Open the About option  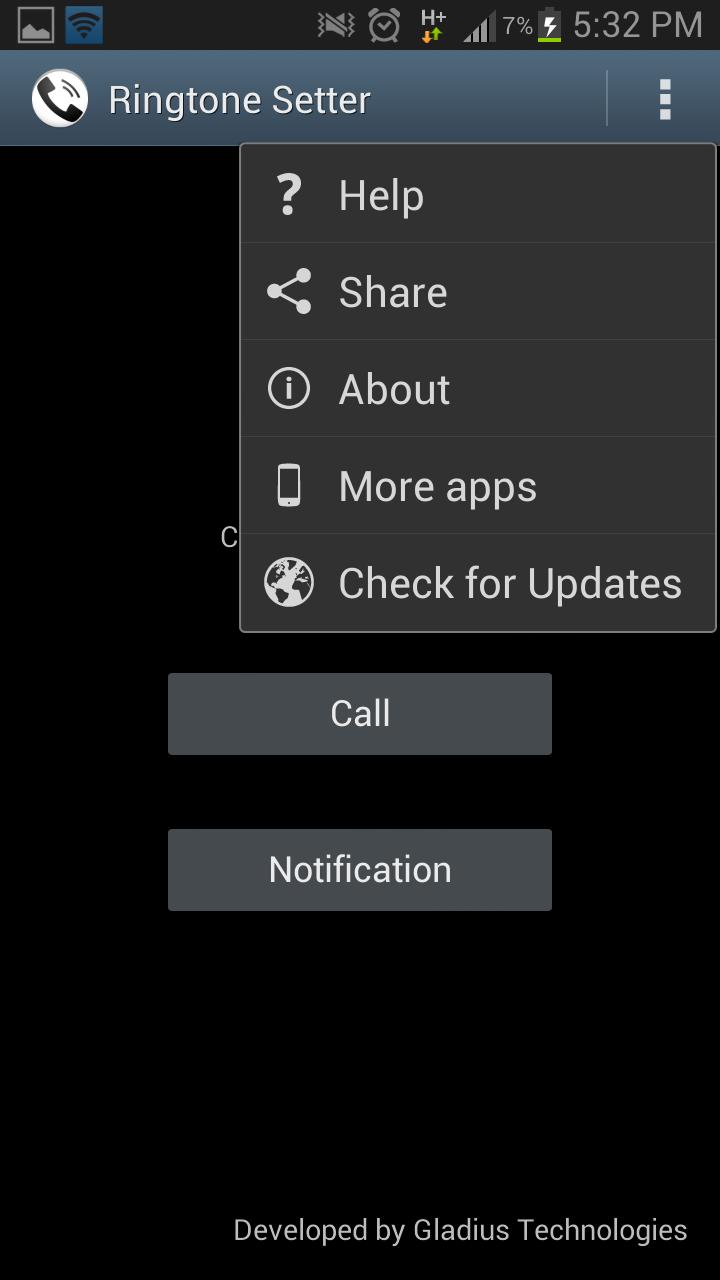[x=478, y=389]
